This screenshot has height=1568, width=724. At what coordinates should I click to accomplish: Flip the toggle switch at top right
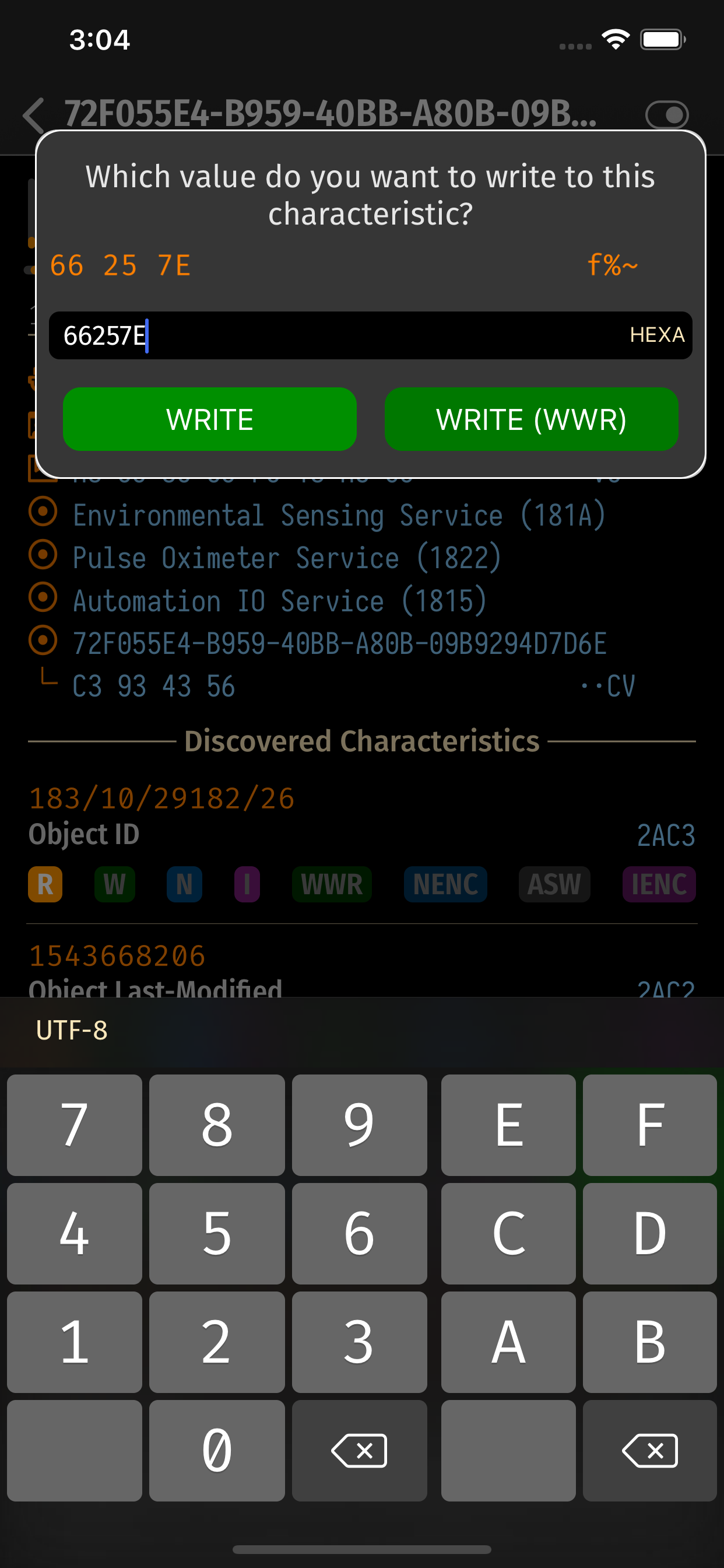click(667, 114)
